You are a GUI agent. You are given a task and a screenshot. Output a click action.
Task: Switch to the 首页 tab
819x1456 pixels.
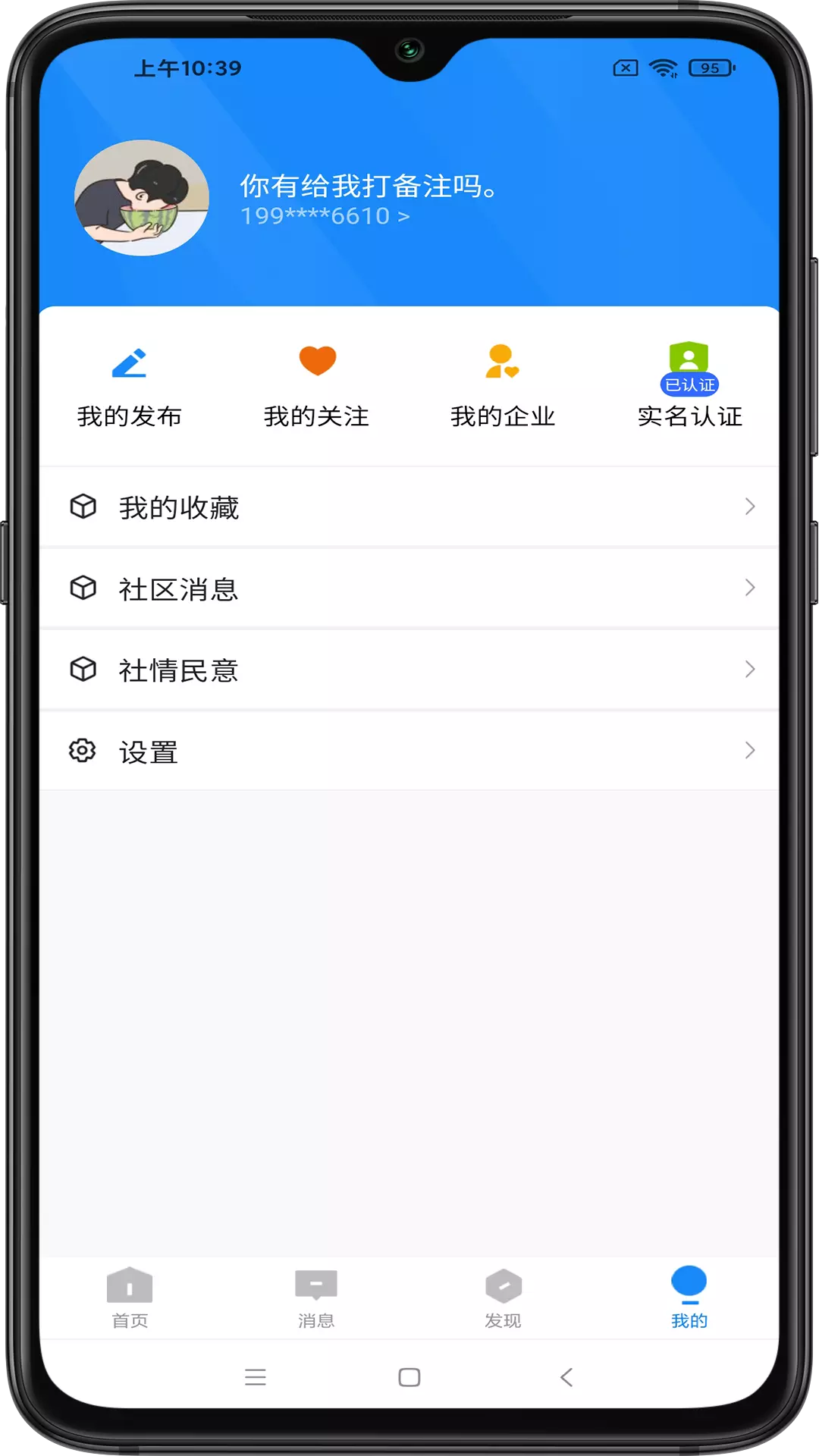tap(130, 1298)
